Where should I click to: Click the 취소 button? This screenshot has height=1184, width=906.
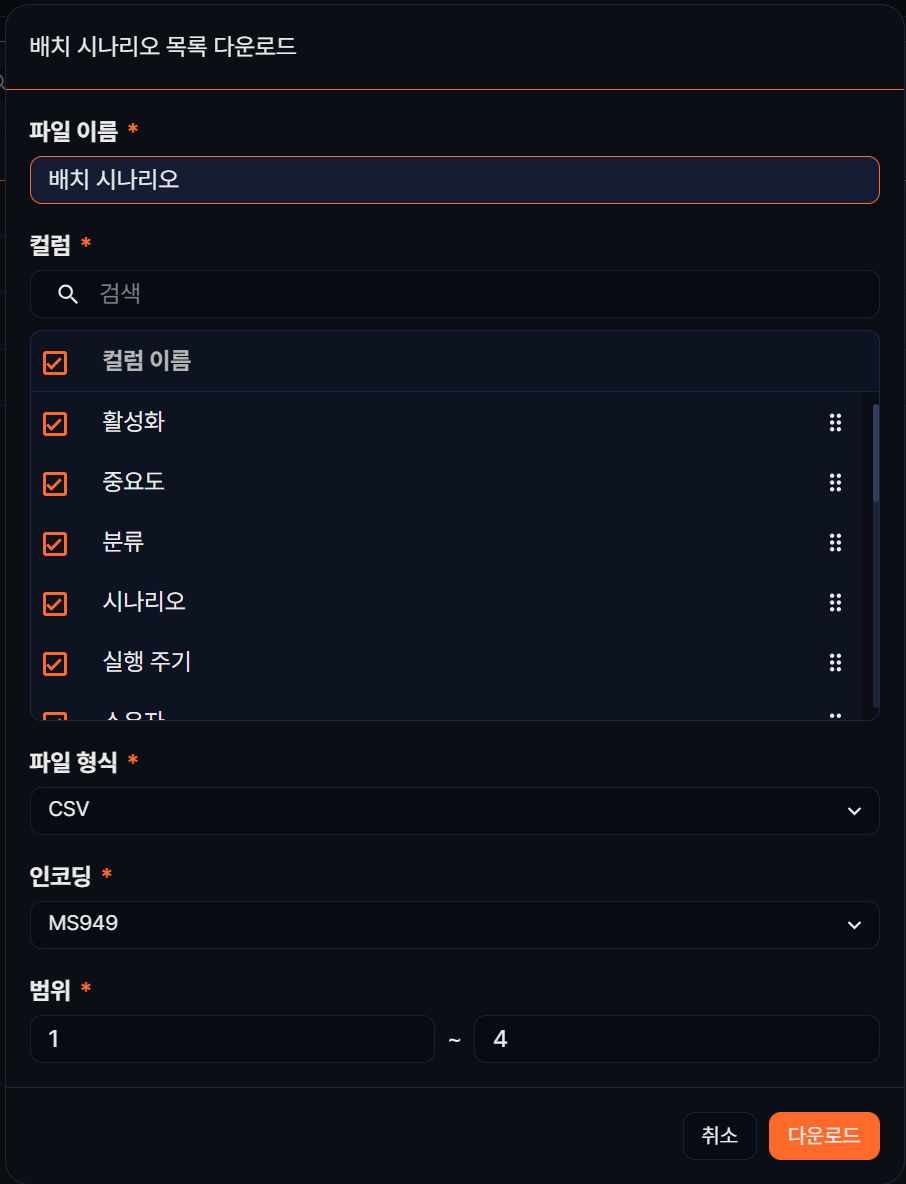point(719,1136)
